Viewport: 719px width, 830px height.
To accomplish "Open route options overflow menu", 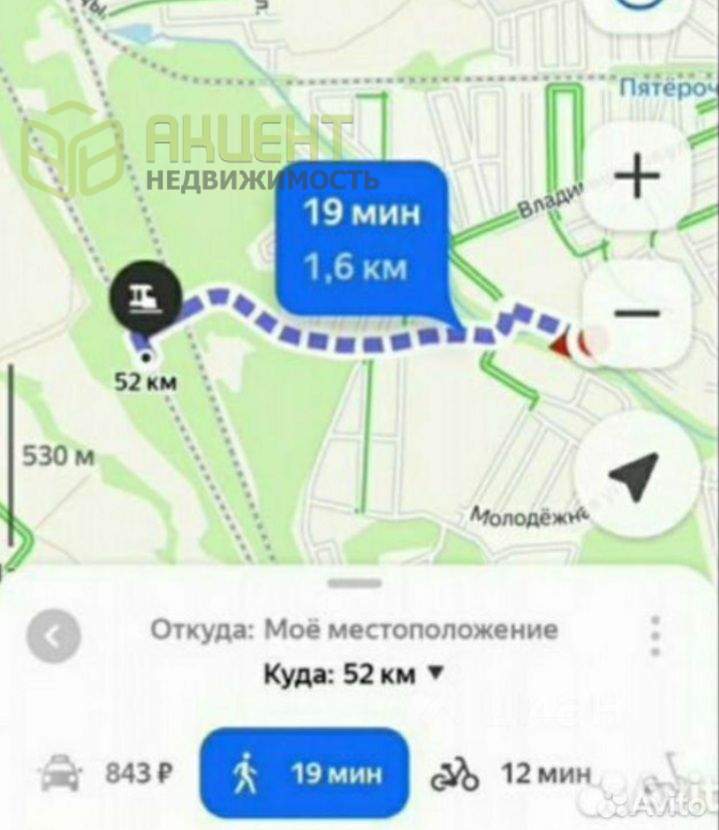I will [x=656, y=635].
